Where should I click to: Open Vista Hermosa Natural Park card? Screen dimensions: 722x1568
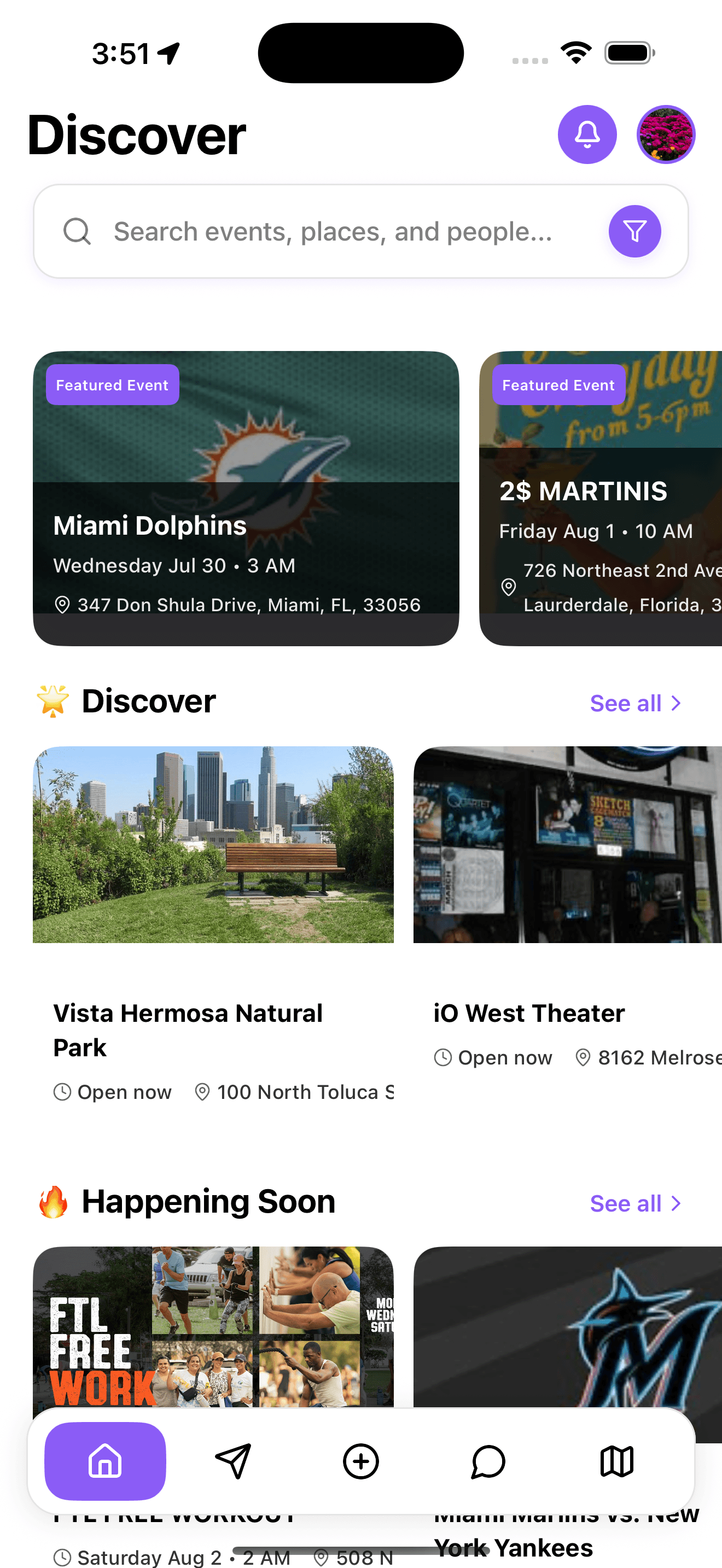coord(213,925)
